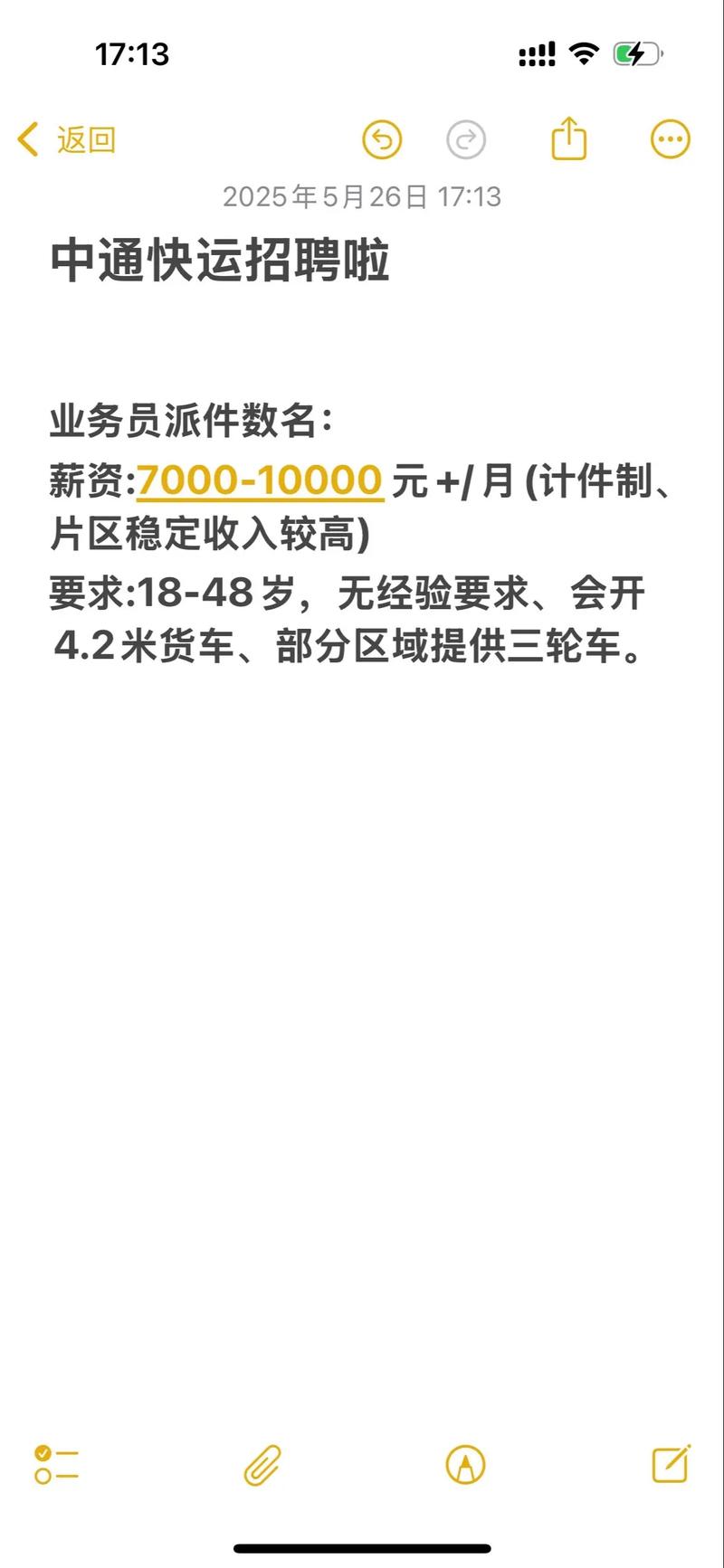The width and height of the screenshot is (724, 1568).
Task: Tap the clock showing 17:13
Action: (x=130, y=54)
